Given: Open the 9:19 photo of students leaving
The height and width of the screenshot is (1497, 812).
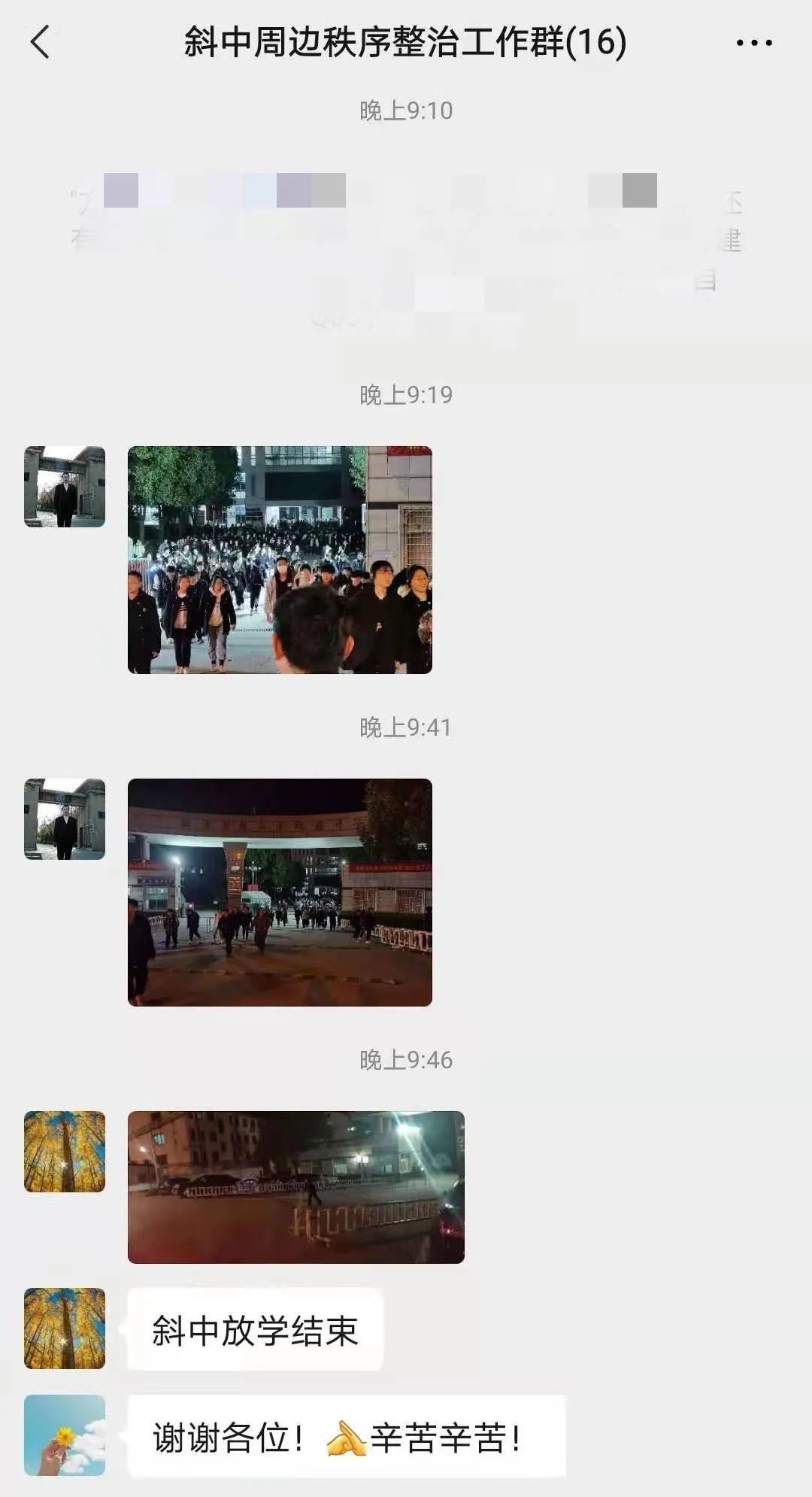Looking at the screenshot, I should [280, 560].
